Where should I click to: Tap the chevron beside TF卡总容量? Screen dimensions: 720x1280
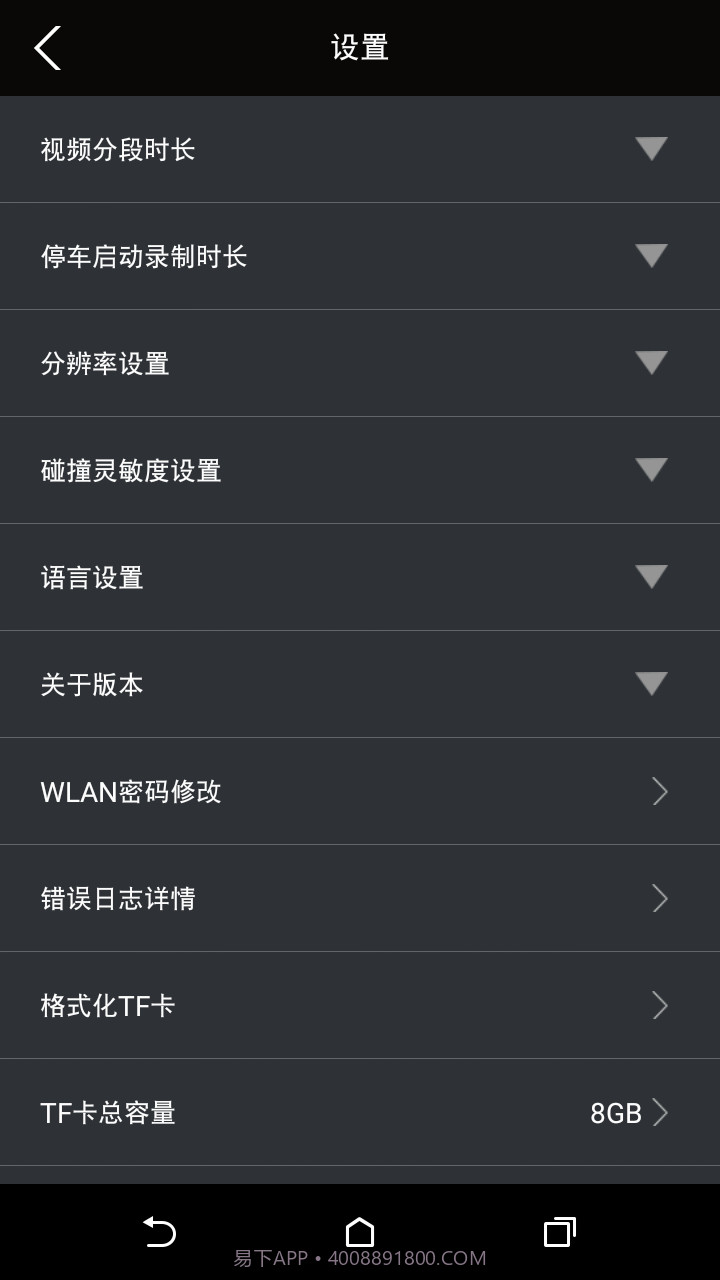pos(659,1112)
